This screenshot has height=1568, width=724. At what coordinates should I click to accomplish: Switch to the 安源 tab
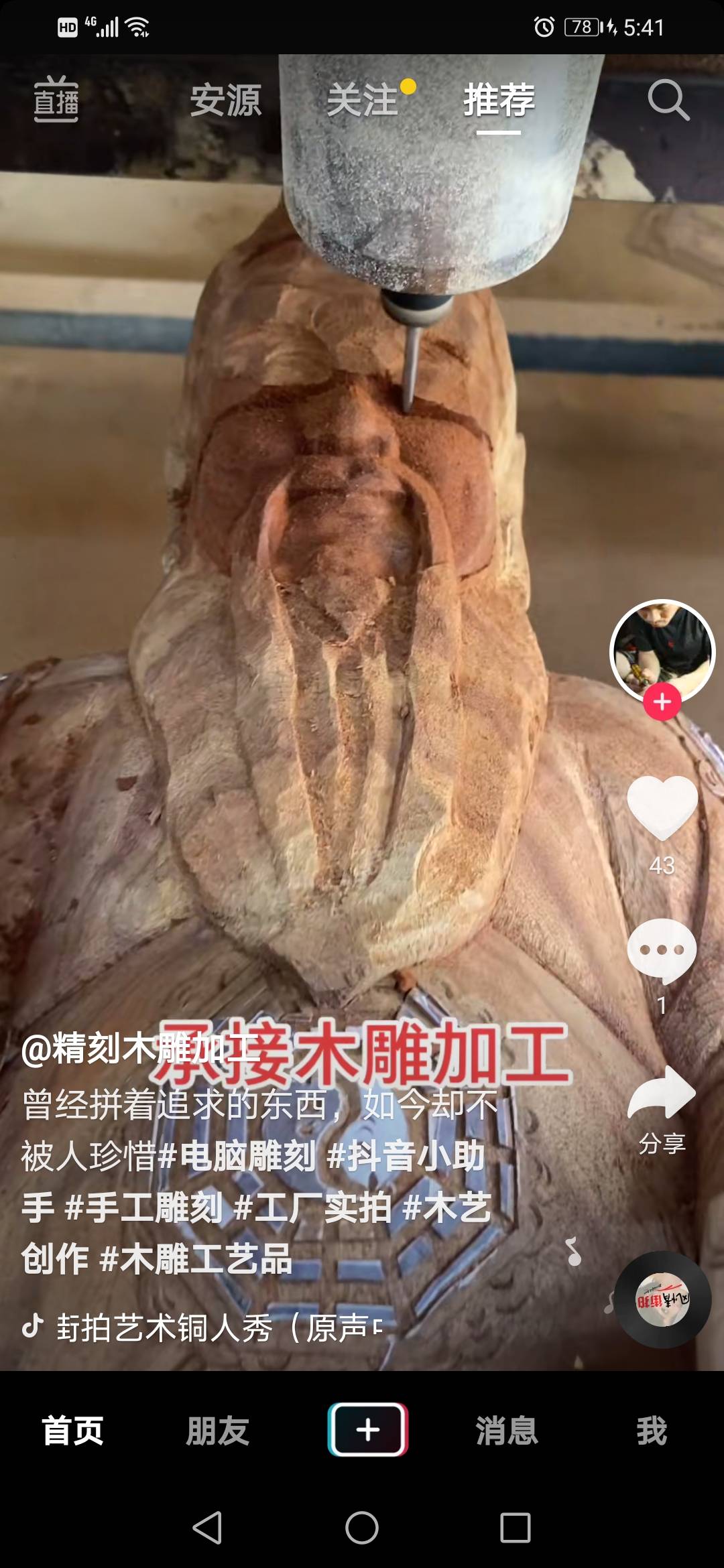[226, 101]
